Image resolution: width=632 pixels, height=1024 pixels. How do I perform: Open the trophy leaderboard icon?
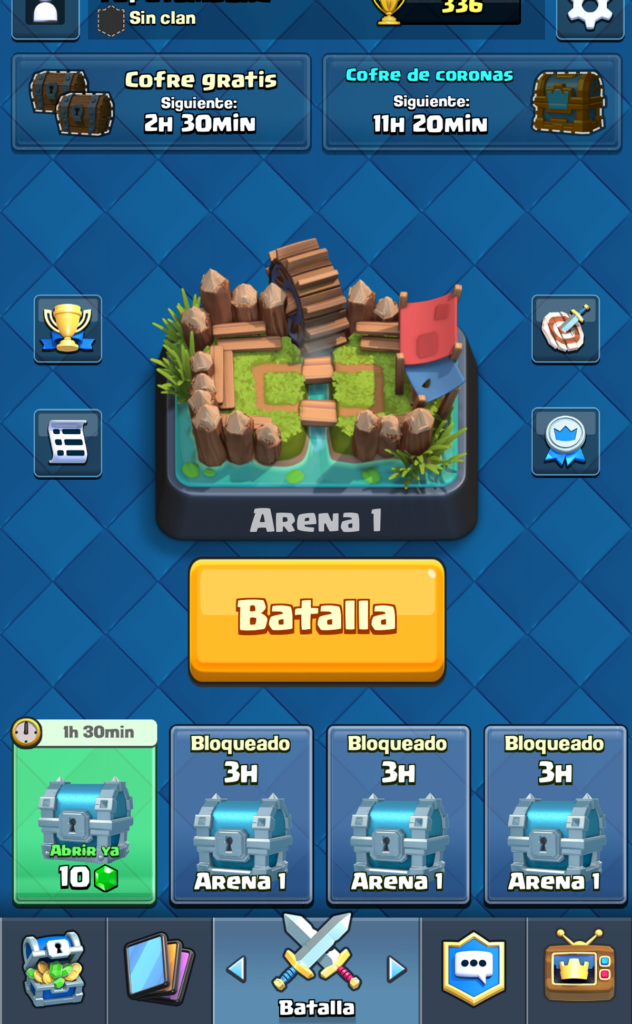(68, 328)
